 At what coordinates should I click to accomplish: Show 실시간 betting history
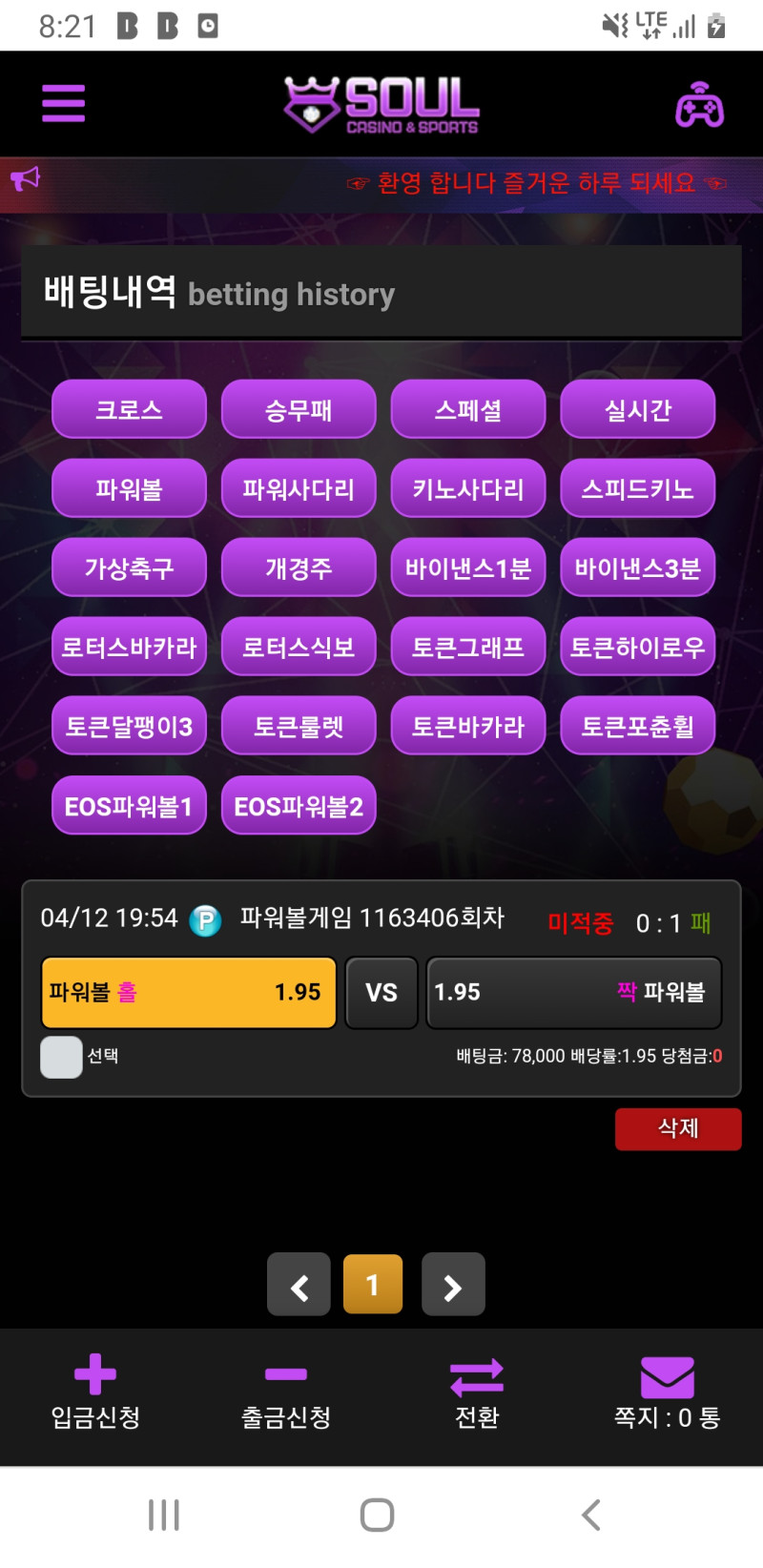637,410
